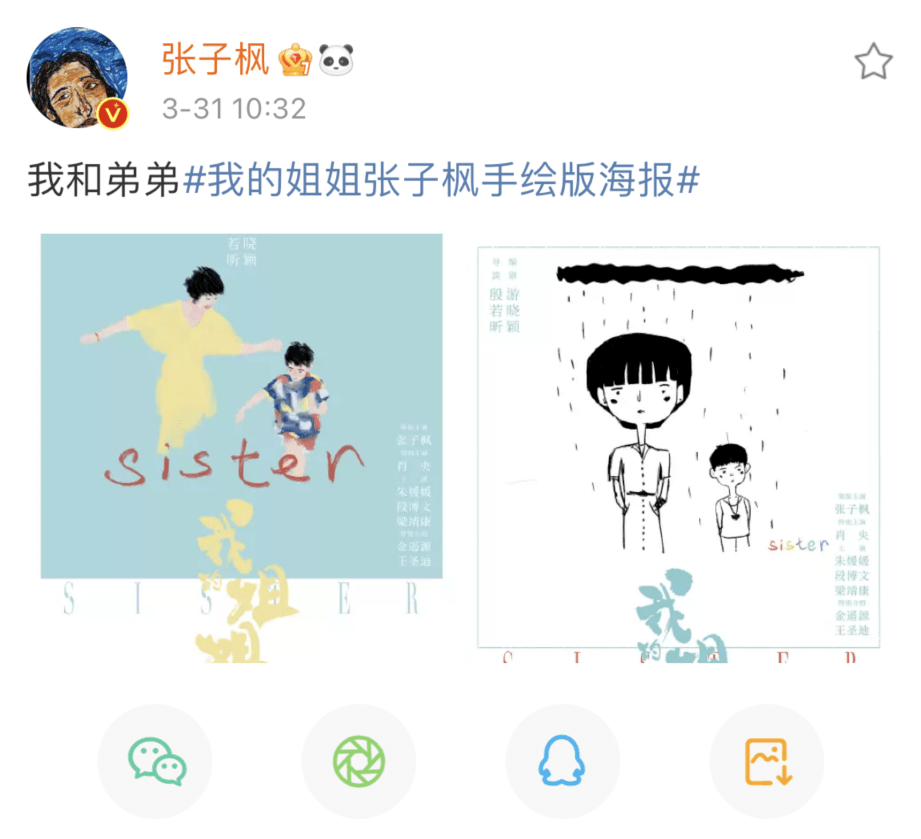
Task: Open the username 张子枫
Action: (x=215, y=60)
